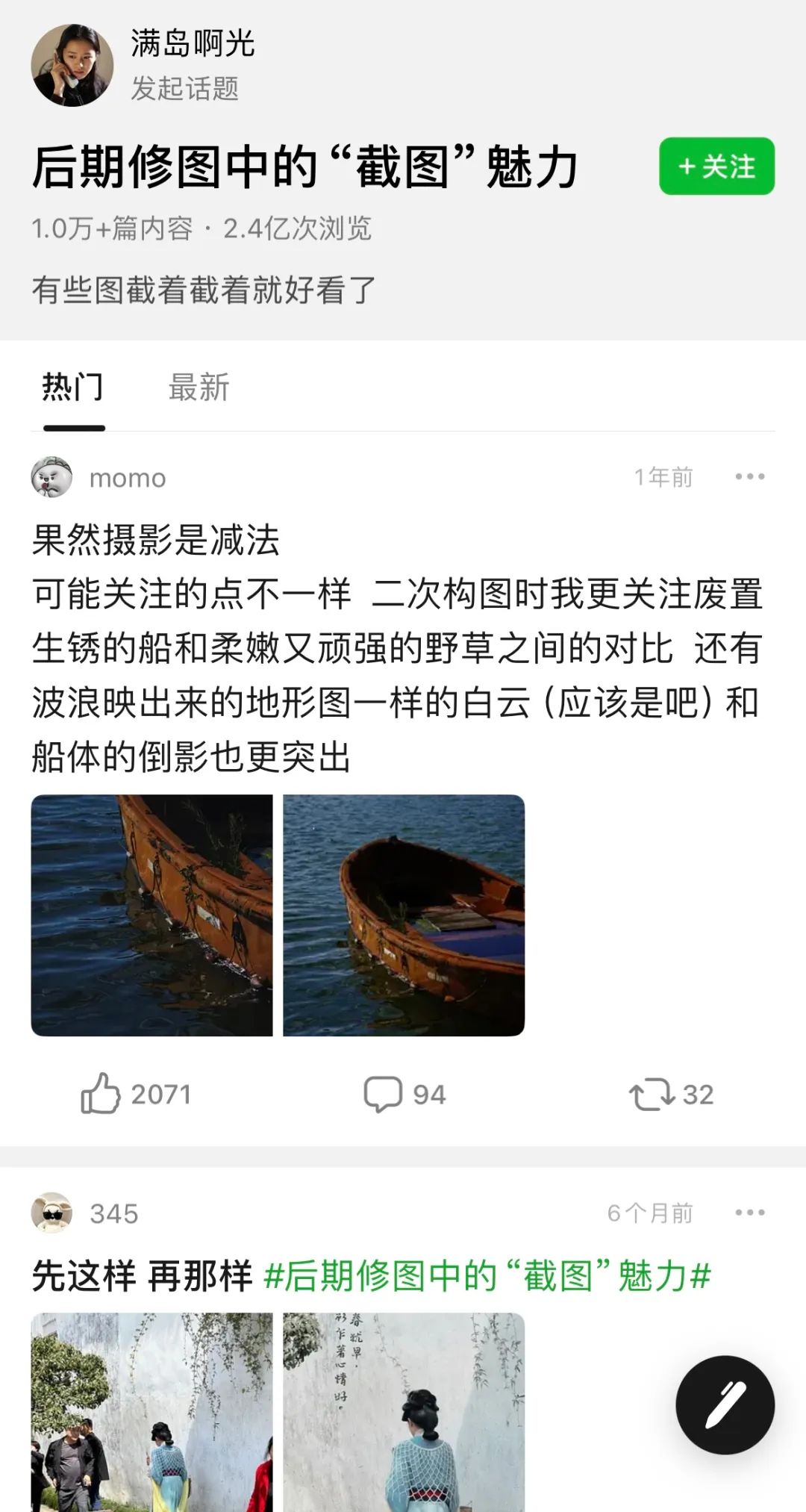
Task: Open momo's profile avatar
Action: click(x=51, y=477)
